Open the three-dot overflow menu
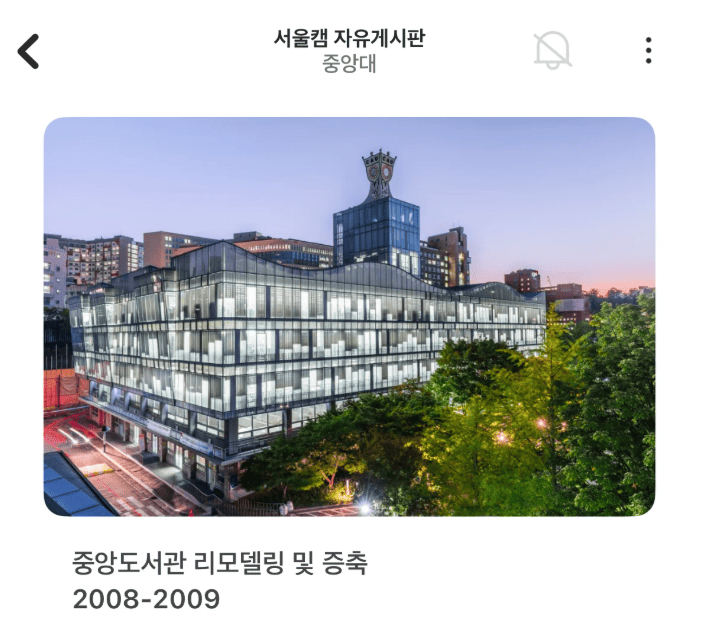Viewport: 702px width, 638px height. [x=649, y=50]
